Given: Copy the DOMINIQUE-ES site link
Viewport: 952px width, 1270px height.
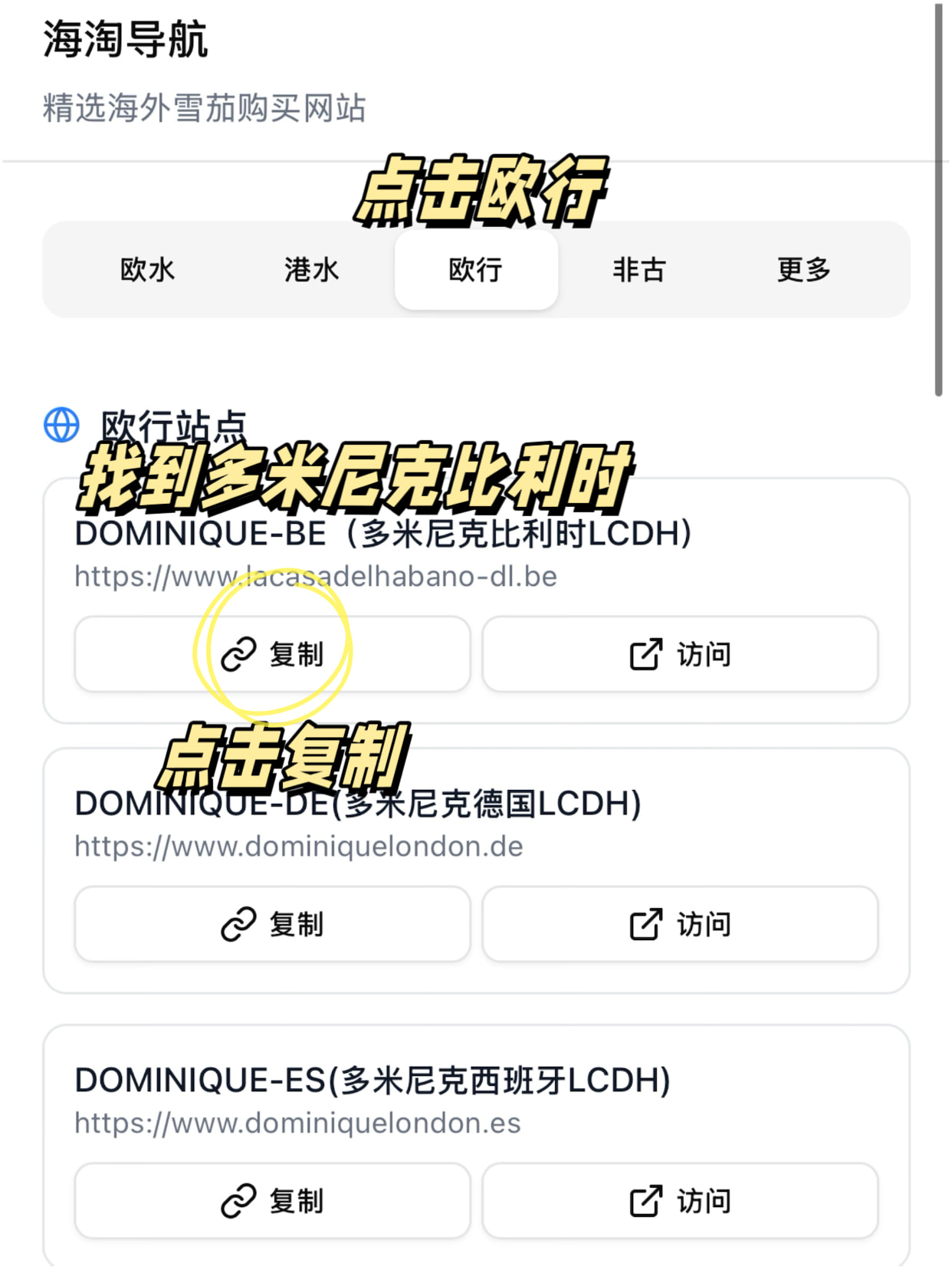Looking at the screenshot, I should click(272, 1201).
